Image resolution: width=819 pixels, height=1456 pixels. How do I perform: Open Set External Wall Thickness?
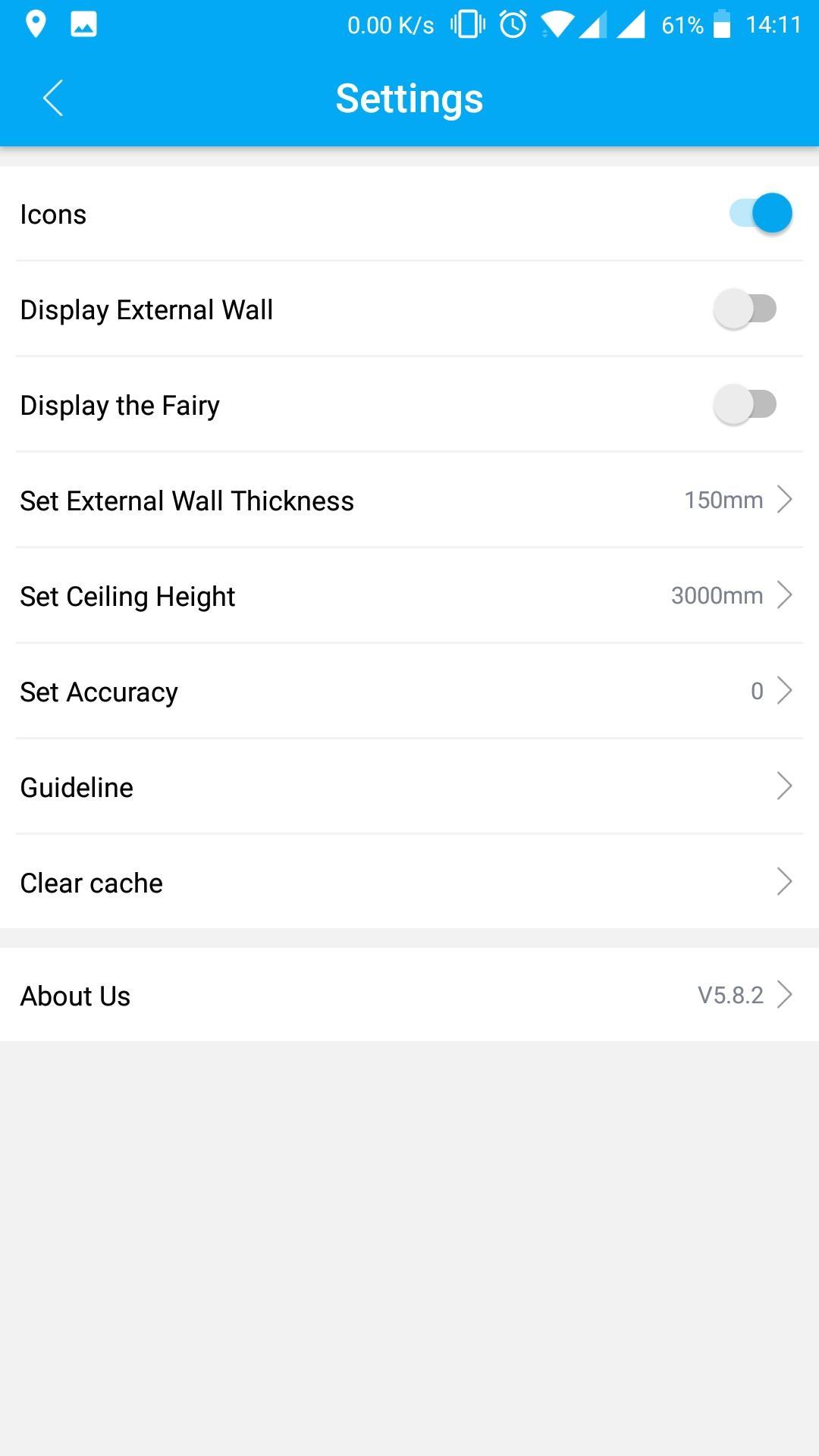pyautogui.click(x=409, y=500)
